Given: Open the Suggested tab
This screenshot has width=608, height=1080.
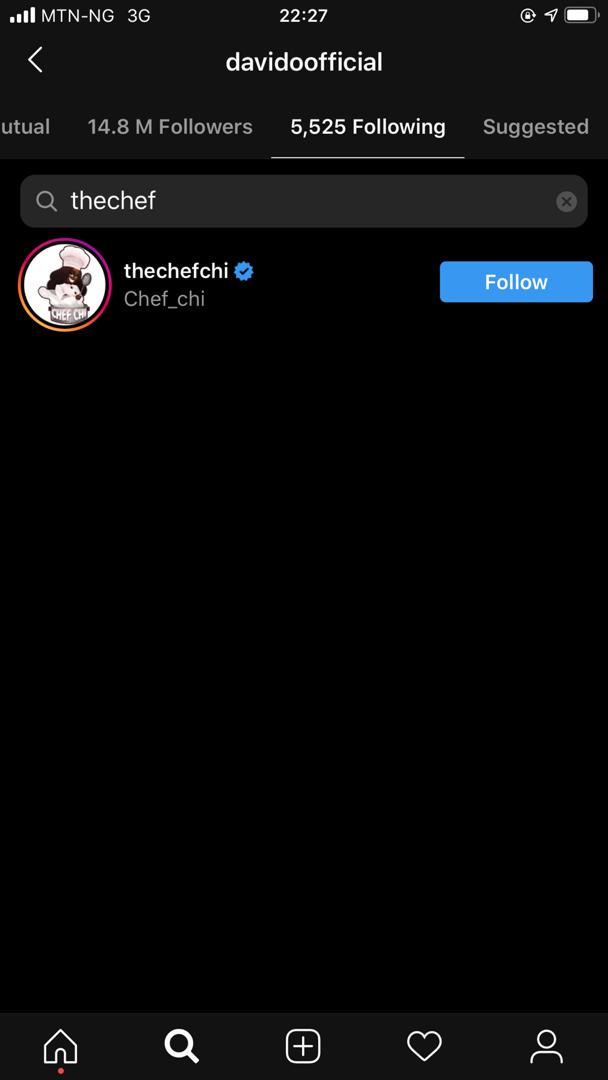Looking at the screenshot, I should point(536,127).
